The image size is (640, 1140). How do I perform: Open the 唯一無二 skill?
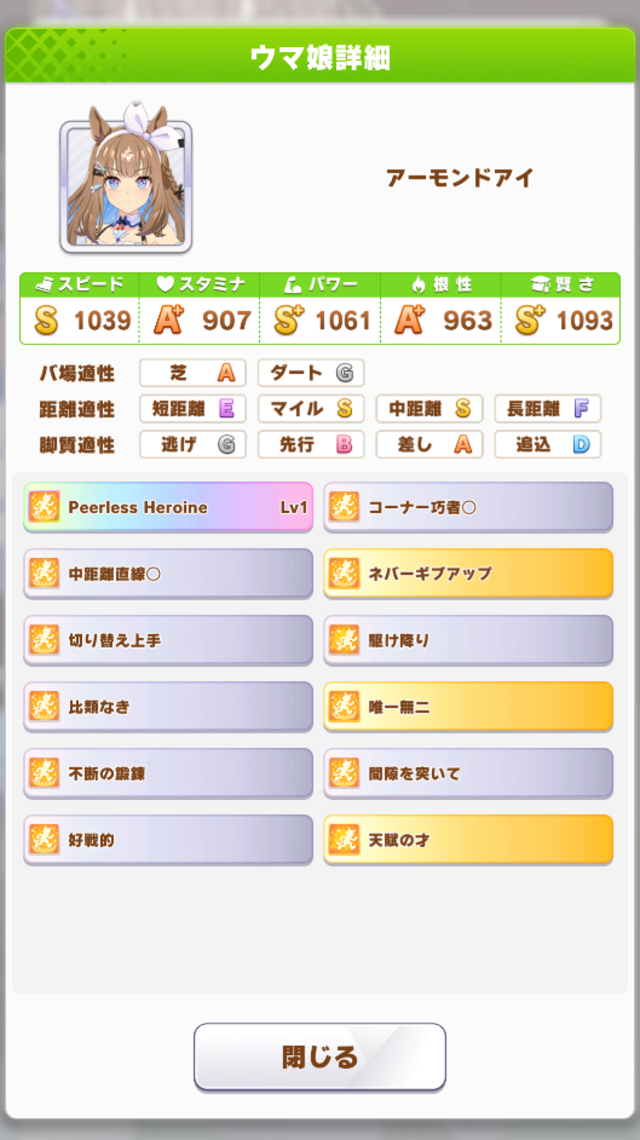coord(468,707)
